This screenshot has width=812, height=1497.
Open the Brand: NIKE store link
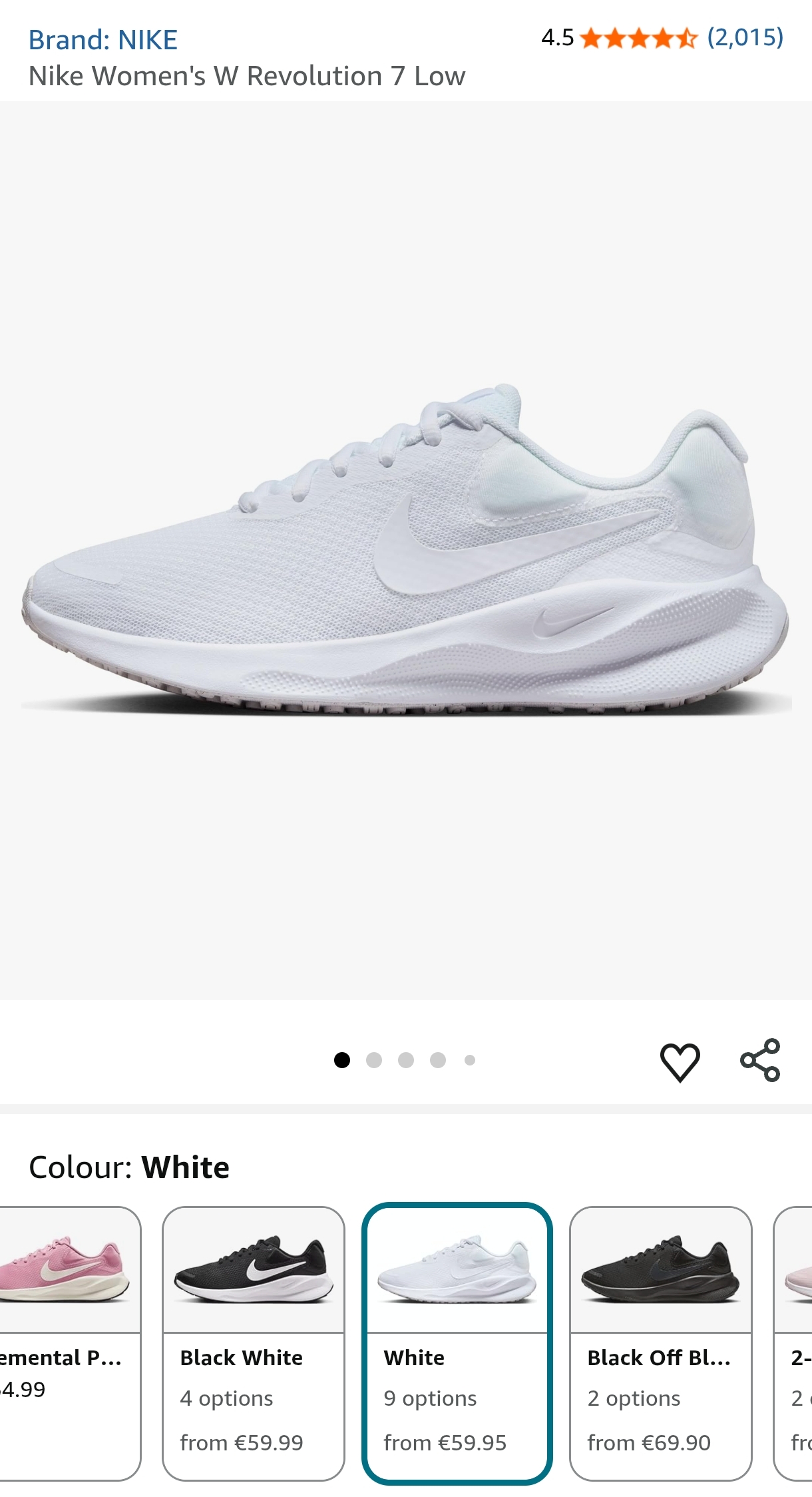pyautogui.click(x=103, y=40)
